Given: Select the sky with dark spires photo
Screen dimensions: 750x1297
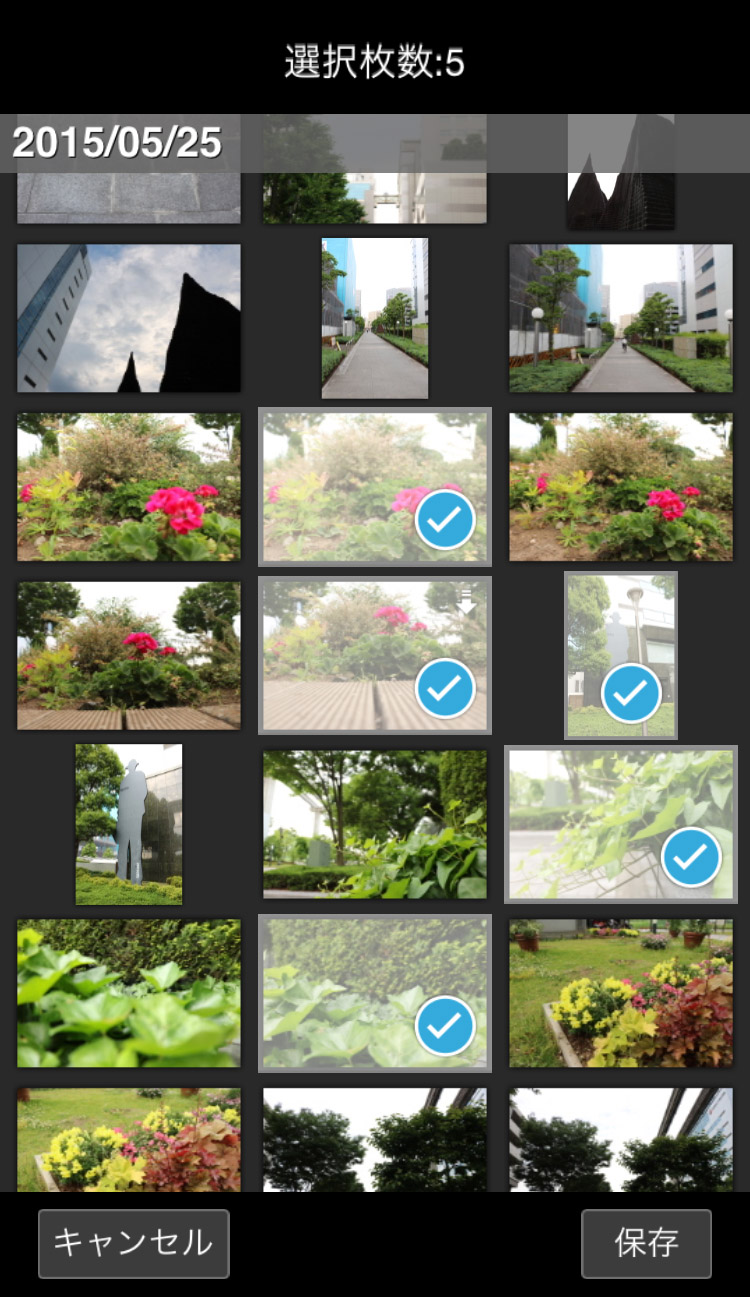Looking at the screenshot, I should point(129,318).
